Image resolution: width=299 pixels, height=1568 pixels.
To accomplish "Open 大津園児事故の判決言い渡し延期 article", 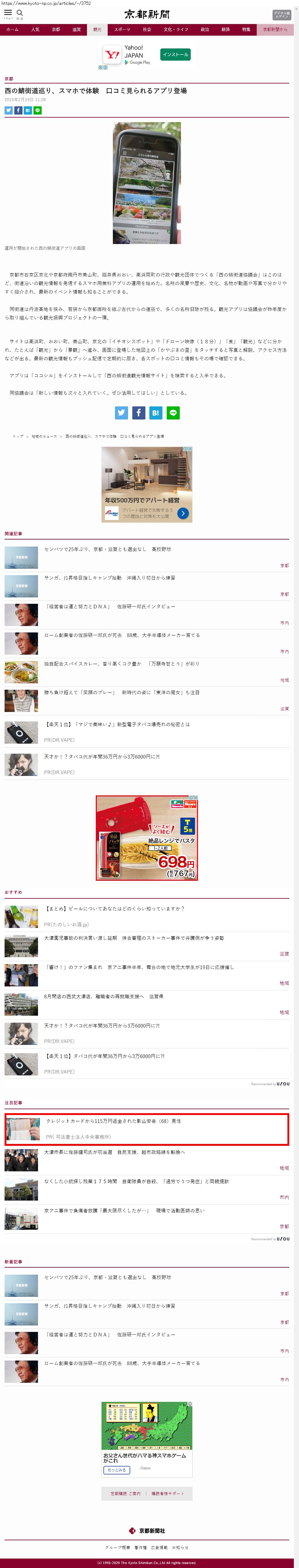I will point(134,938).
